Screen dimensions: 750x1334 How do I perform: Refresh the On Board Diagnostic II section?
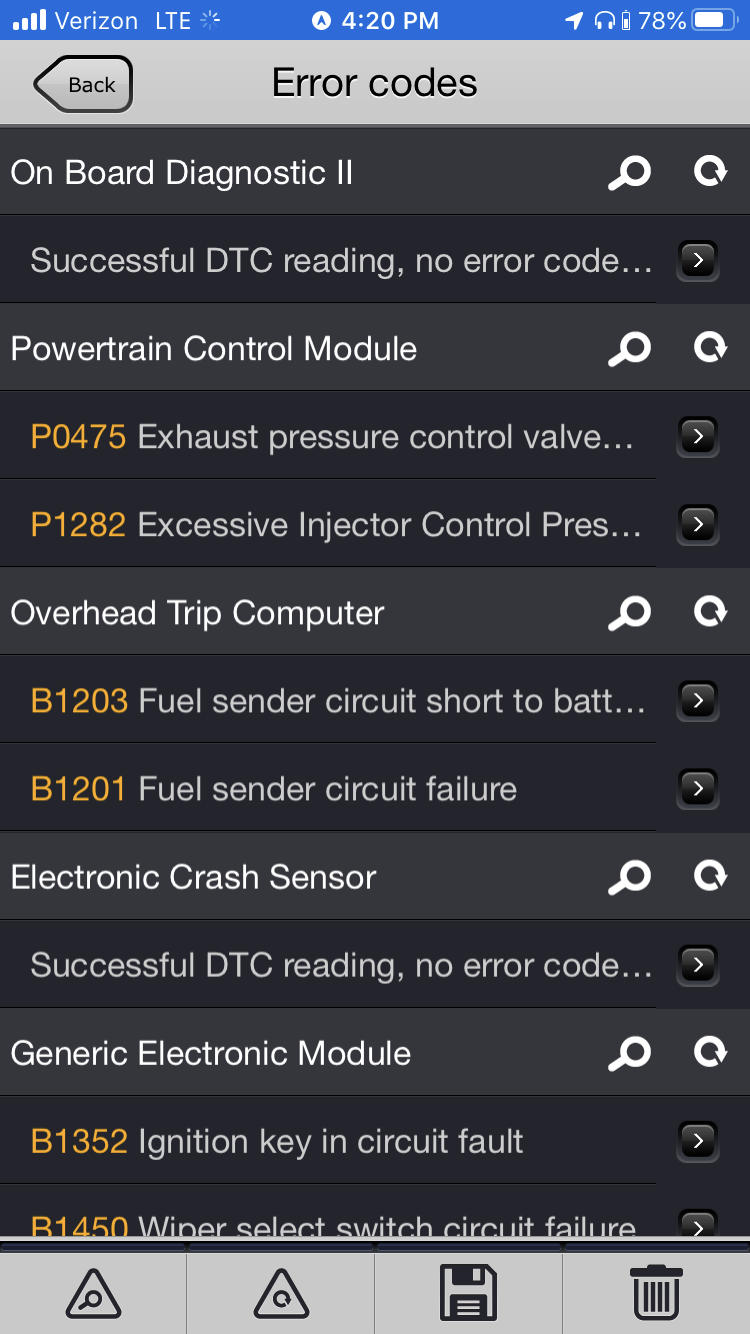click(710, 170)
